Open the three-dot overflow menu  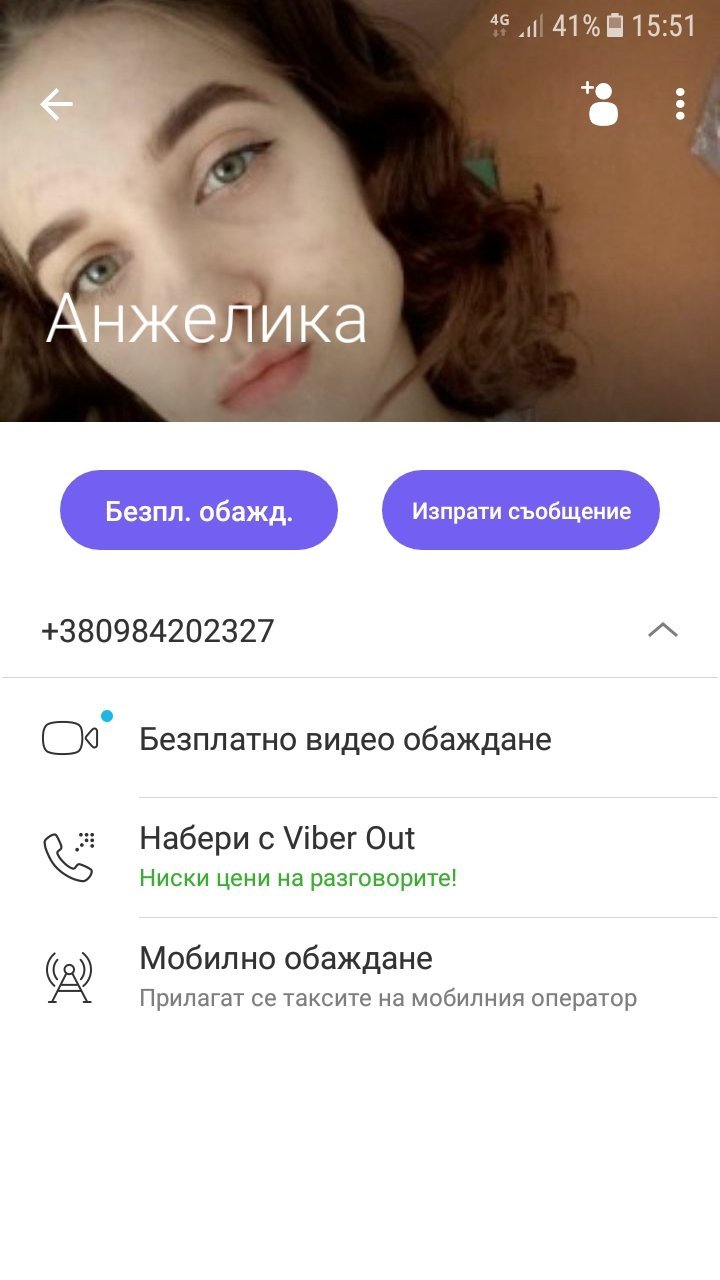click(x=680, y=104)
